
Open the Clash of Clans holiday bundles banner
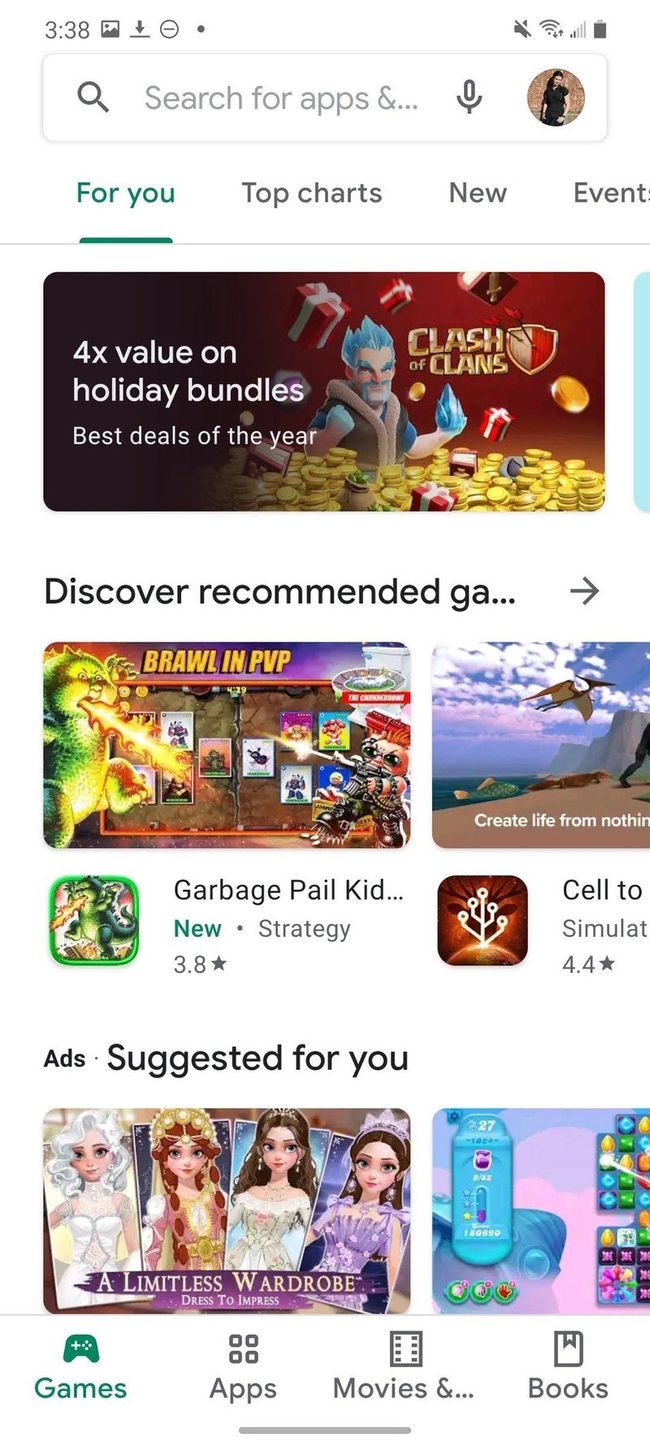(x=324, y=392)
